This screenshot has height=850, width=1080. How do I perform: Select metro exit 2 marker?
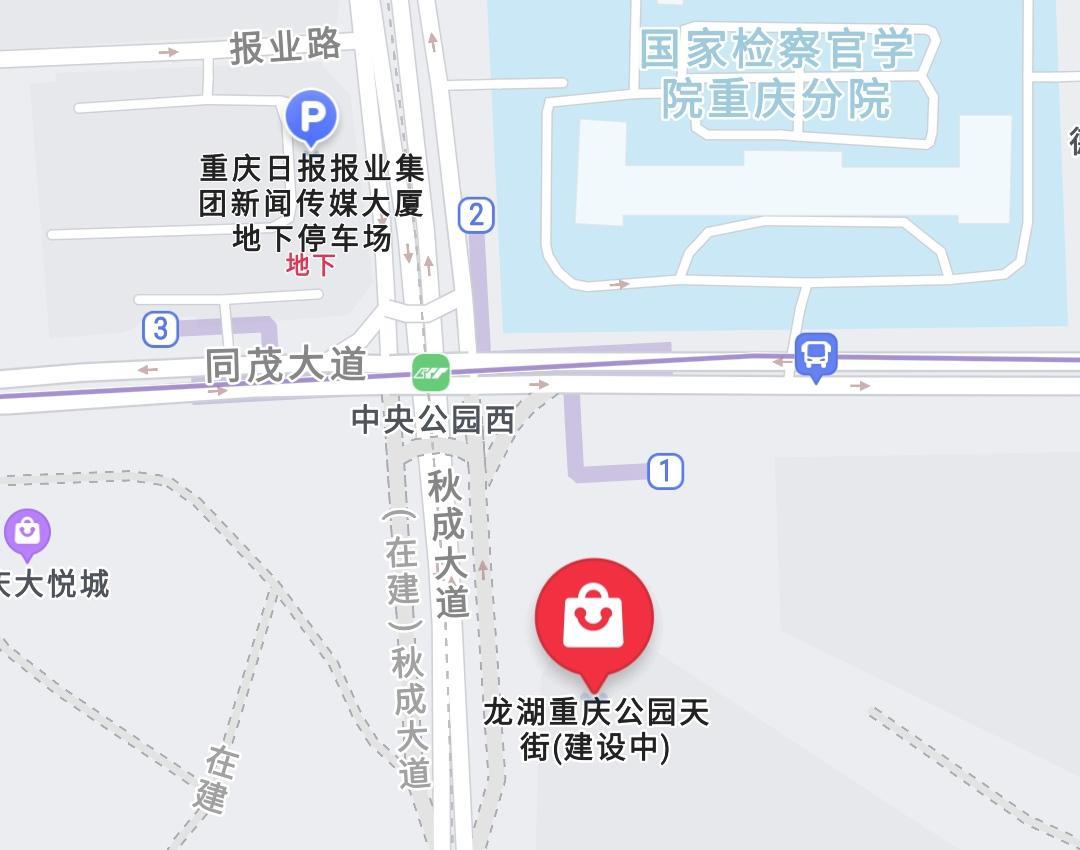(476, 215)
